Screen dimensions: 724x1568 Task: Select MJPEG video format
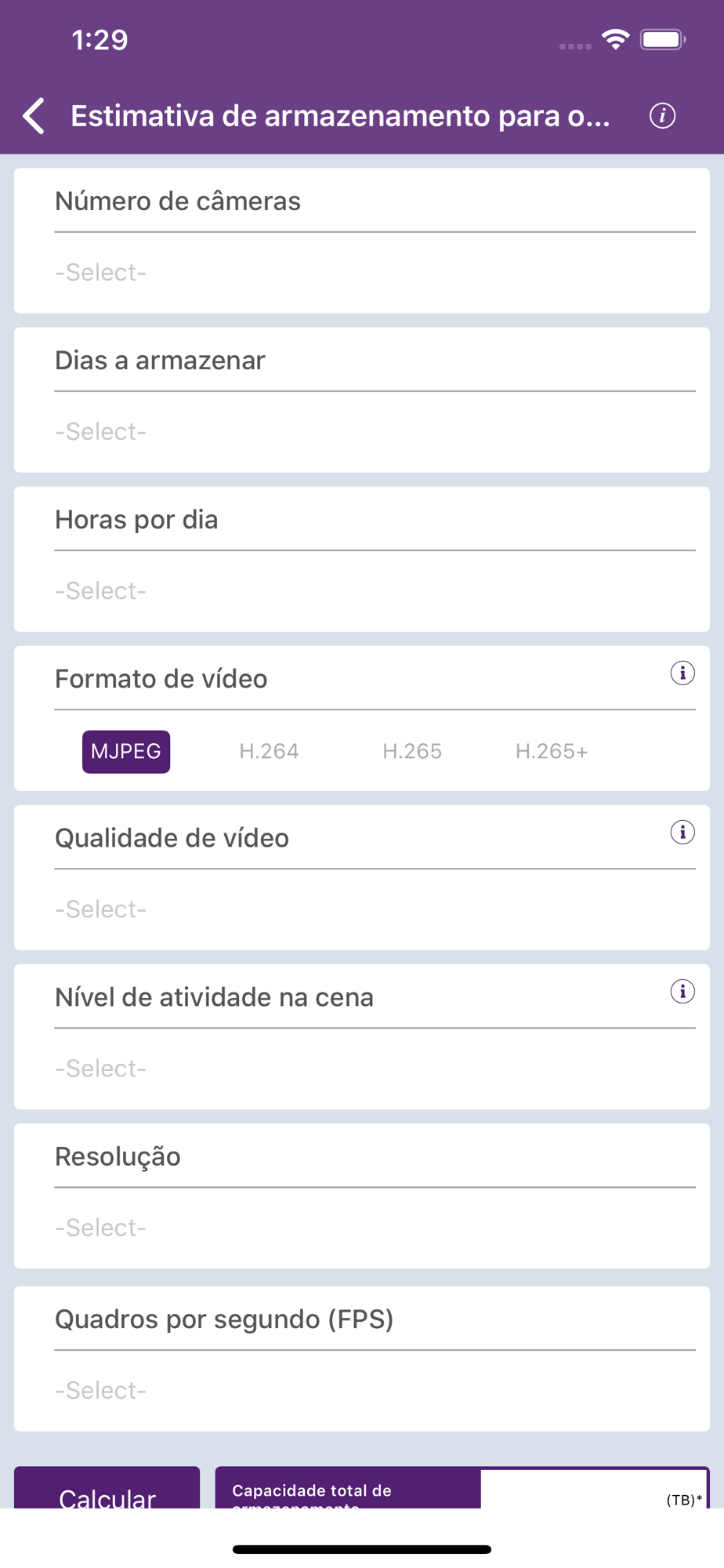[126, 752]
